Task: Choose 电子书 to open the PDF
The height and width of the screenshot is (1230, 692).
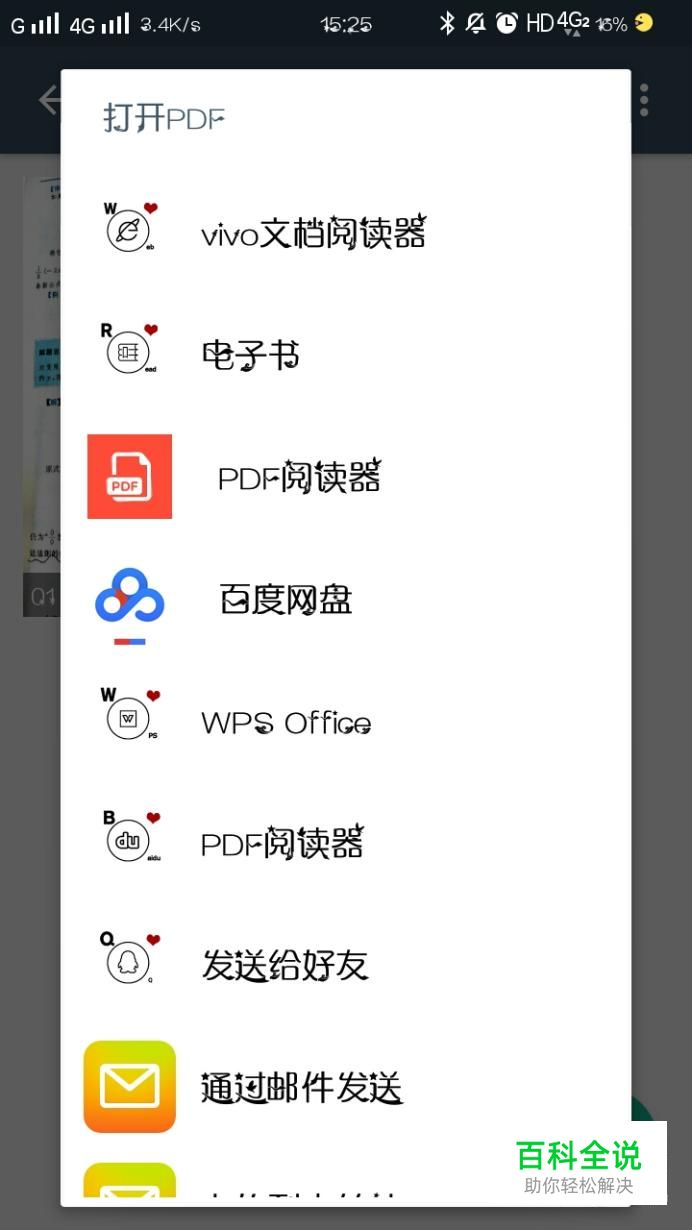Action: tap(345, 354)
